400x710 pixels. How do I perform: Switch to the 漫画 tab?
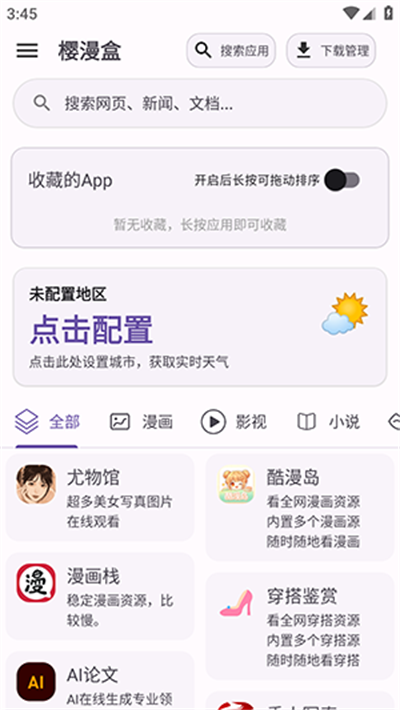[141, 422]
